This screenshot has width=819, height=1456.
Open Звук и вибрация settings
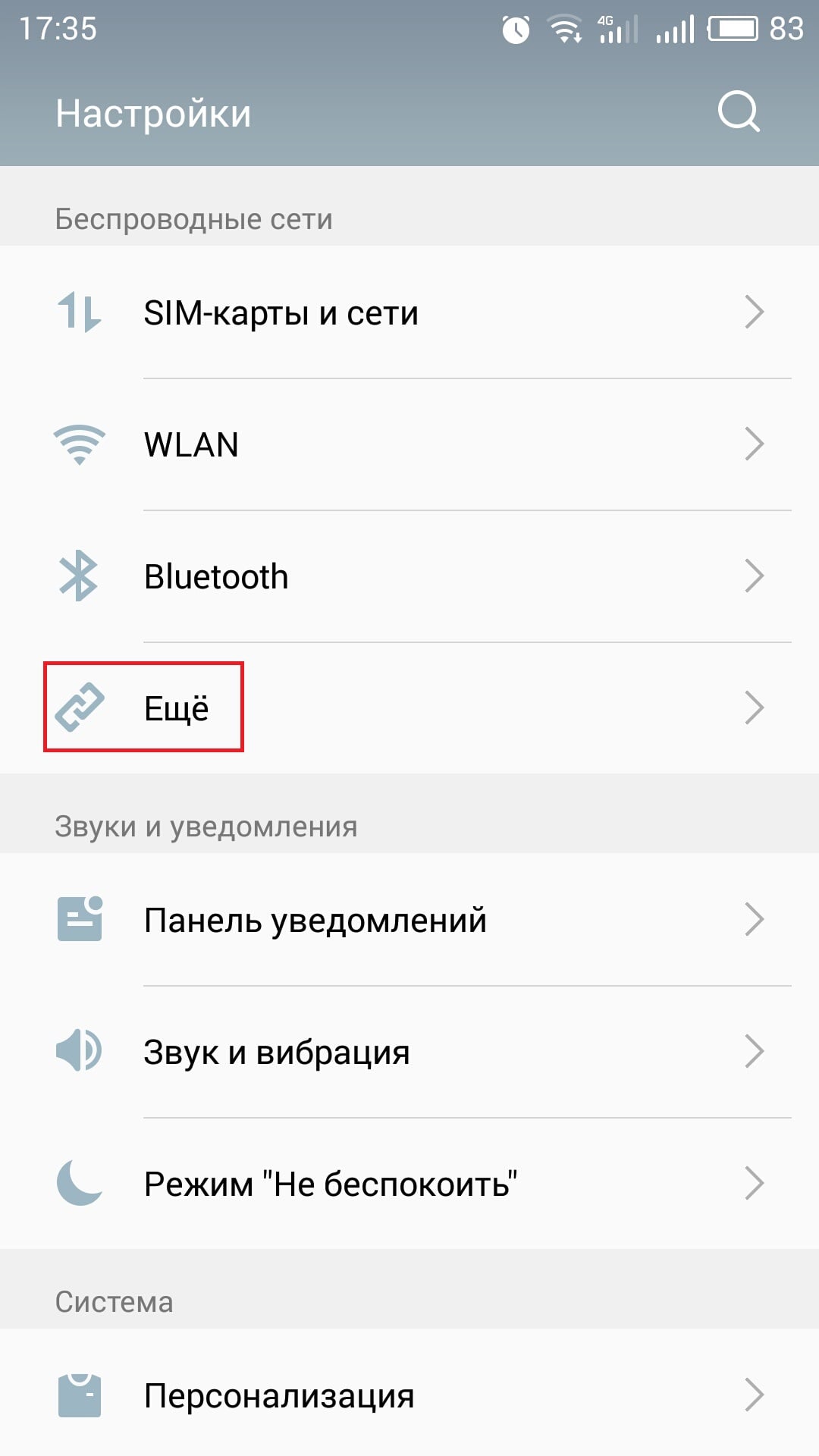(409, 1051)
